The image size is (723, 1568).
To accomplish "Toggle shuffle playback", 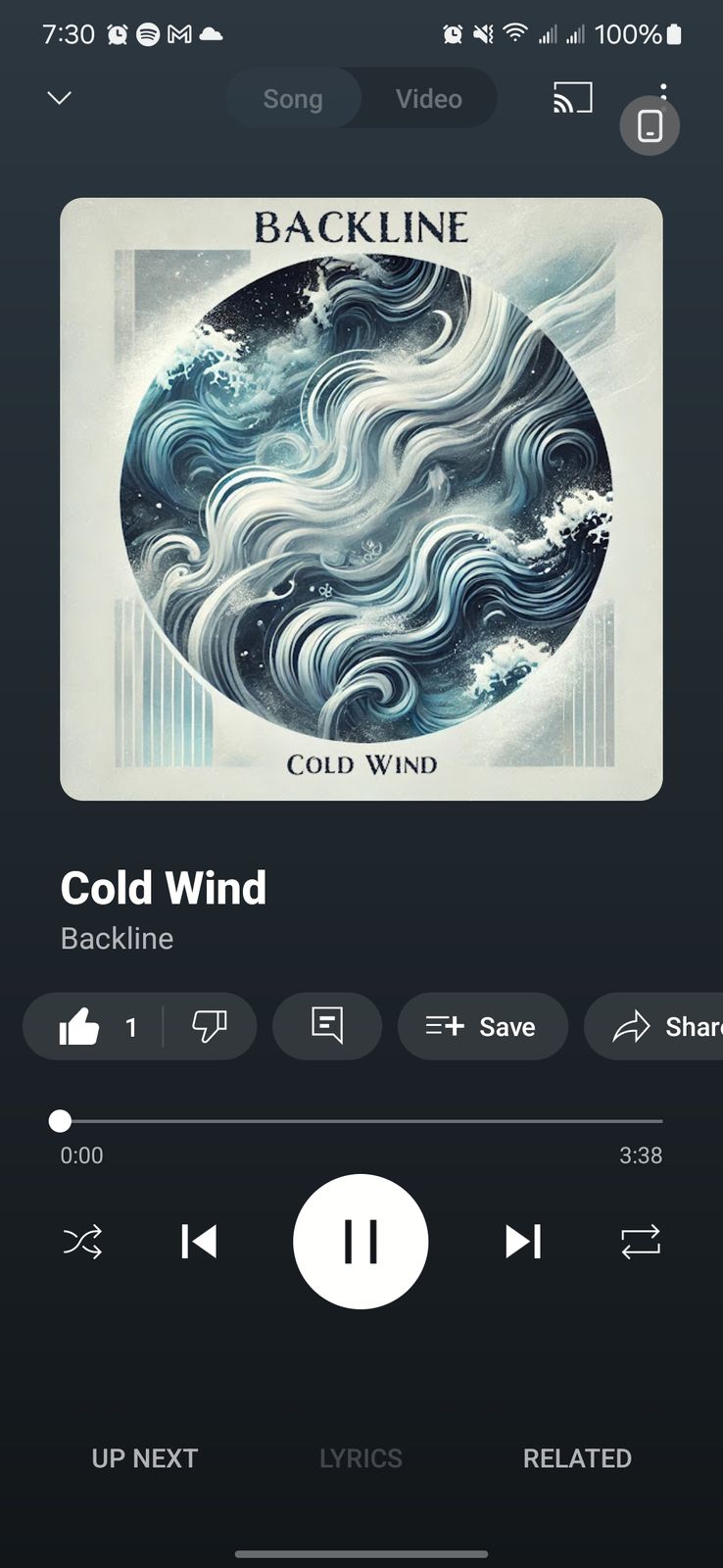I will pyautogui.click(x=82, y=1242).
